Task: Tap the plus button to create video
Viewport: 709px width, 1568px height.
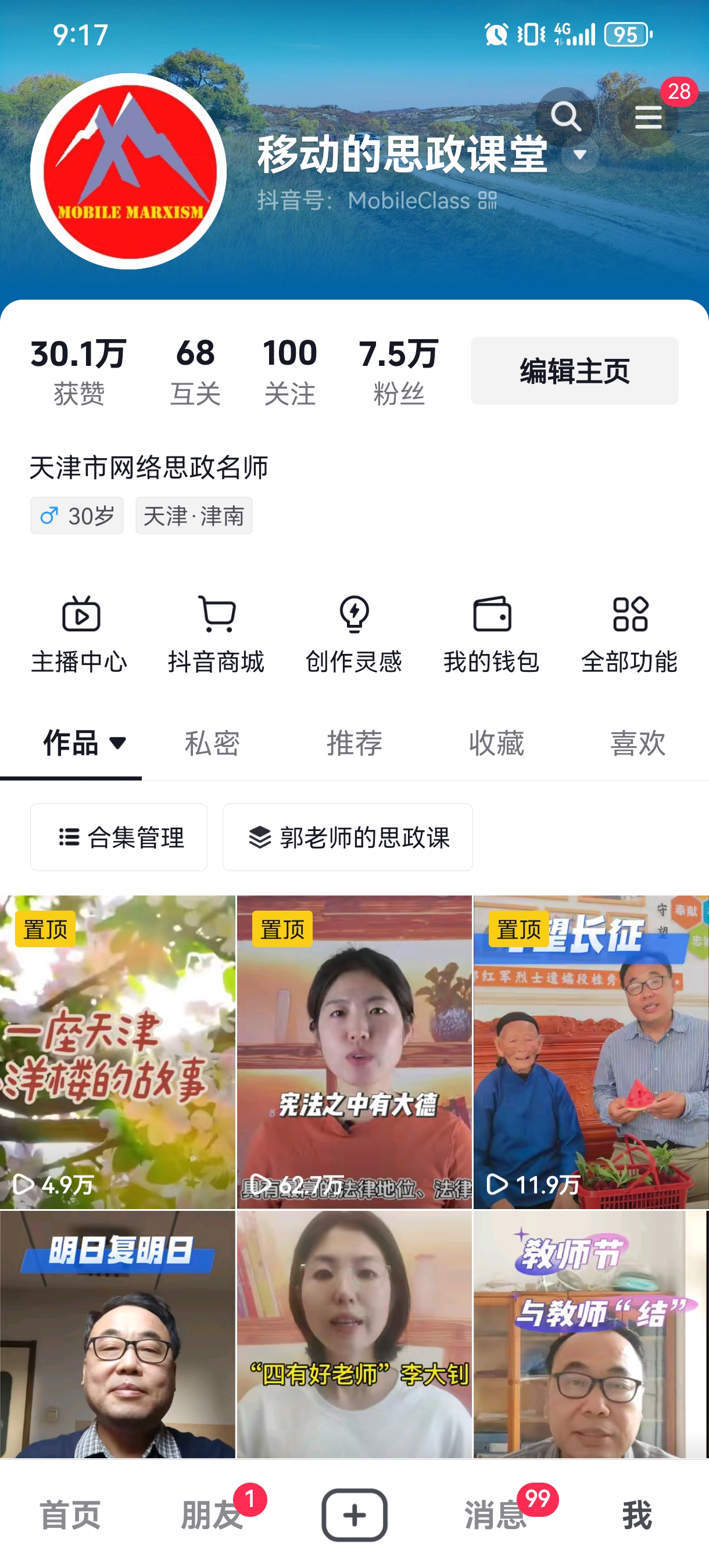Action: click(354, 1515)
